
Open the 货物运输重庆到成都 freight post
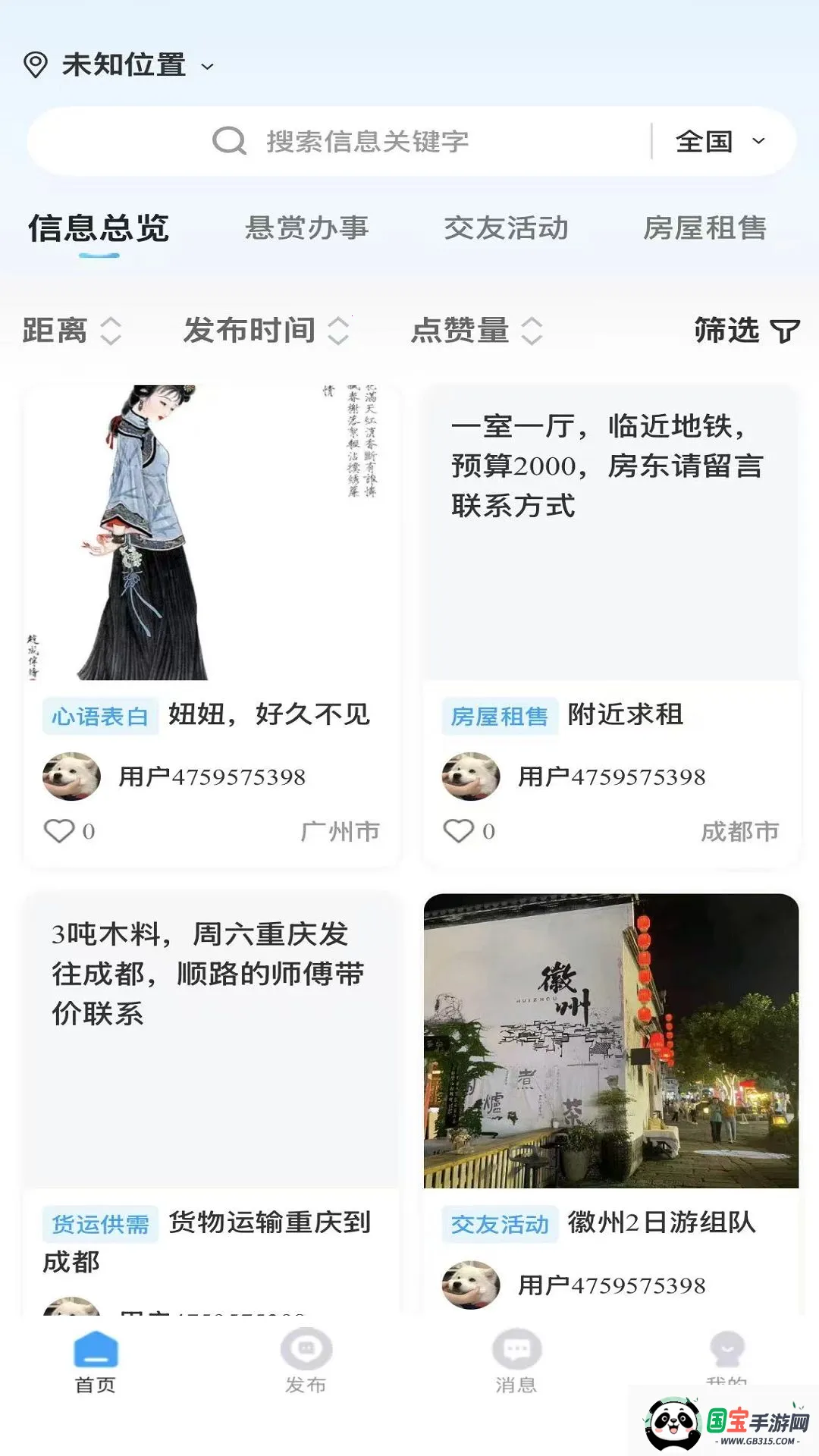pyautogui.click(x=212, y=1104)
